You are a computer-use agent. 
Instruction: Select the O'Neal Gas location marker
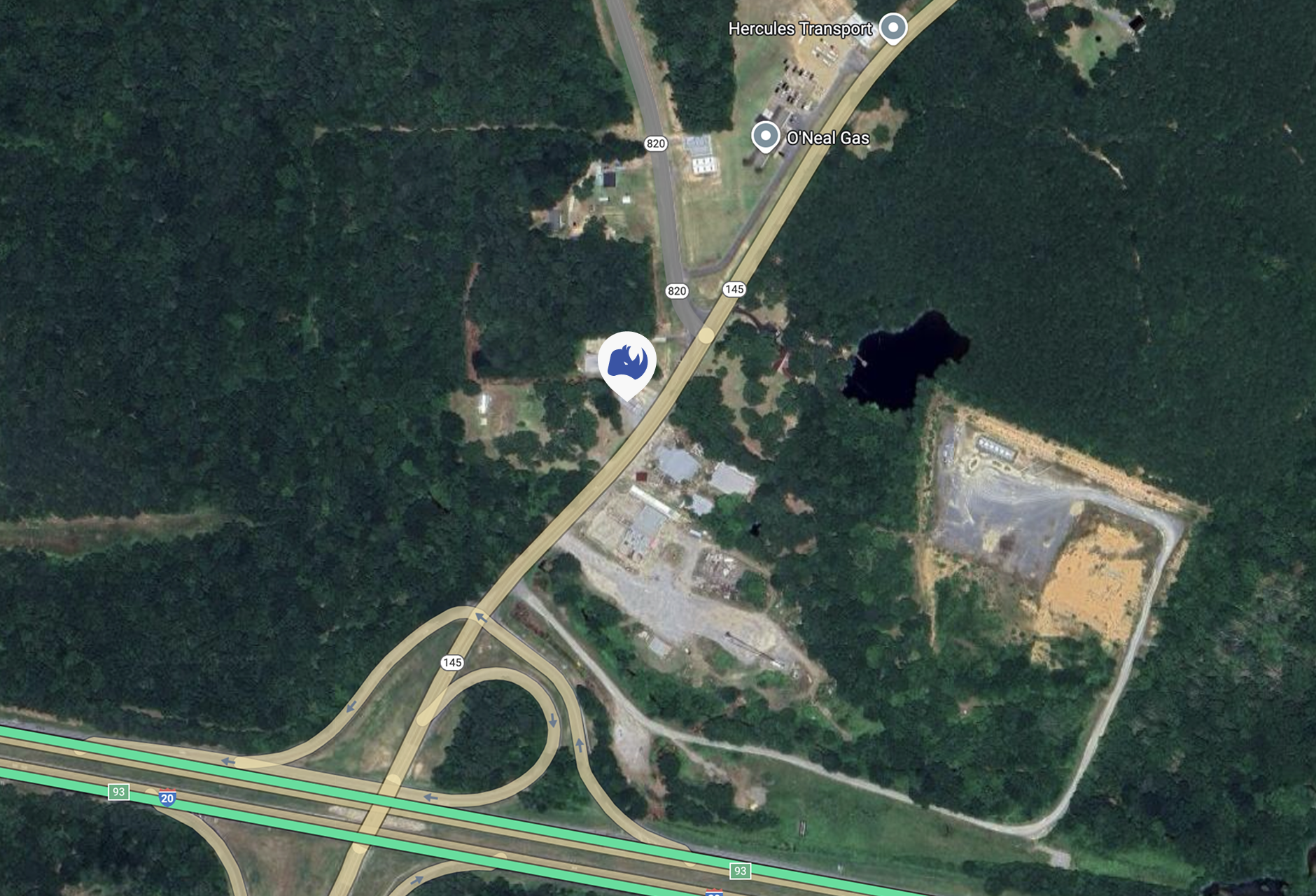click(766, 136)
